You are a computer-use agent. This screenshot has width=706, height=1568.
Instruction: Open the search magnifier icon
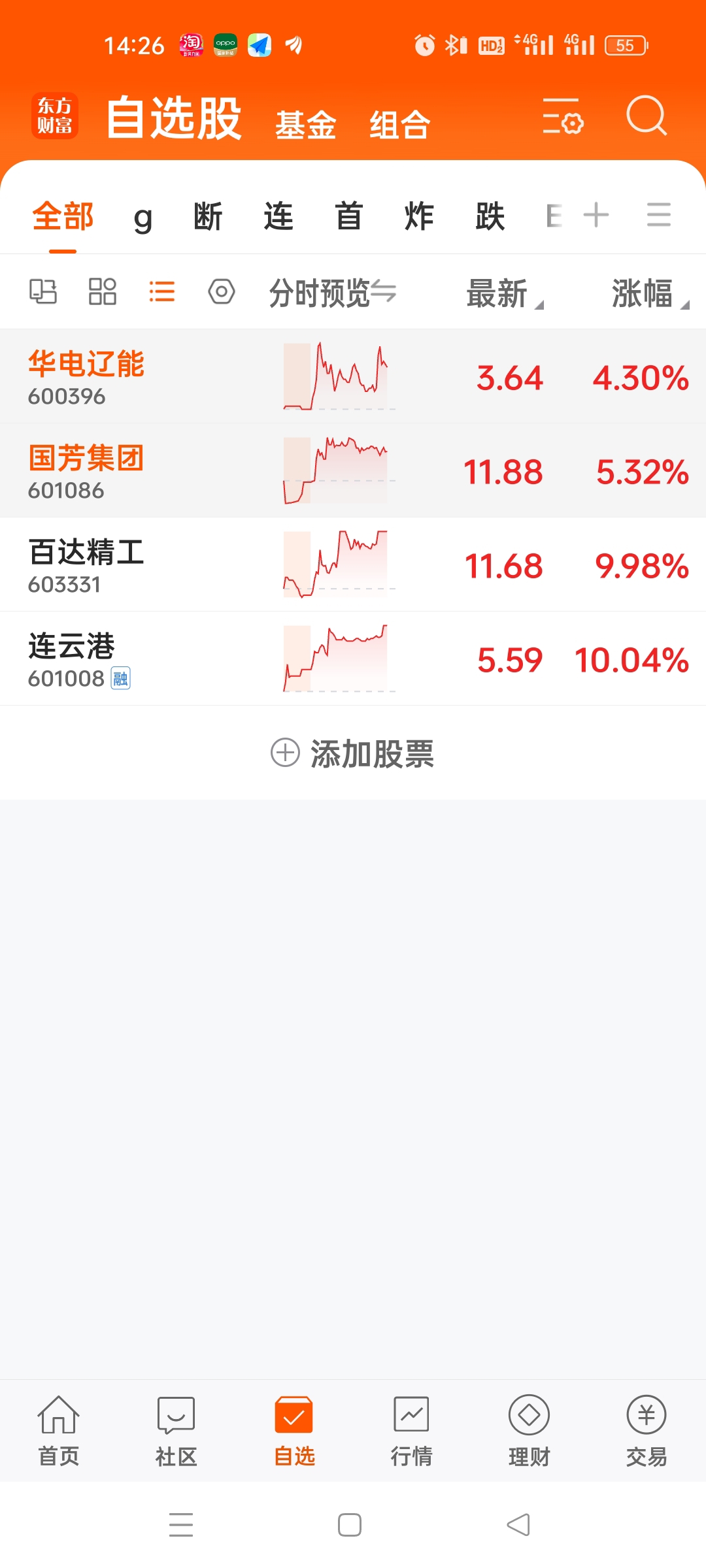[x=647, y=116]
